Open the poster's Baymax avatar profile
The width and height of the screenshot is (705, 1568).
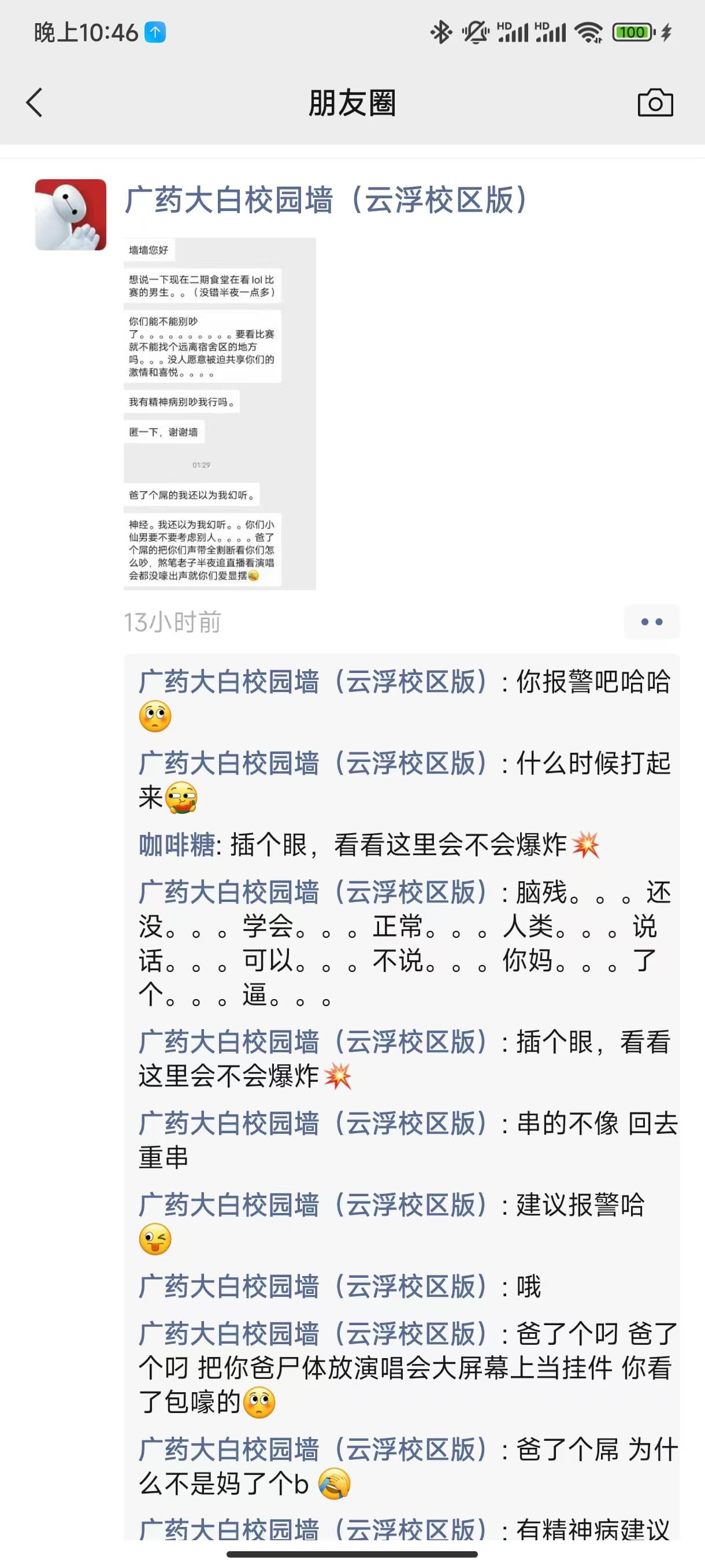(70, 215)
